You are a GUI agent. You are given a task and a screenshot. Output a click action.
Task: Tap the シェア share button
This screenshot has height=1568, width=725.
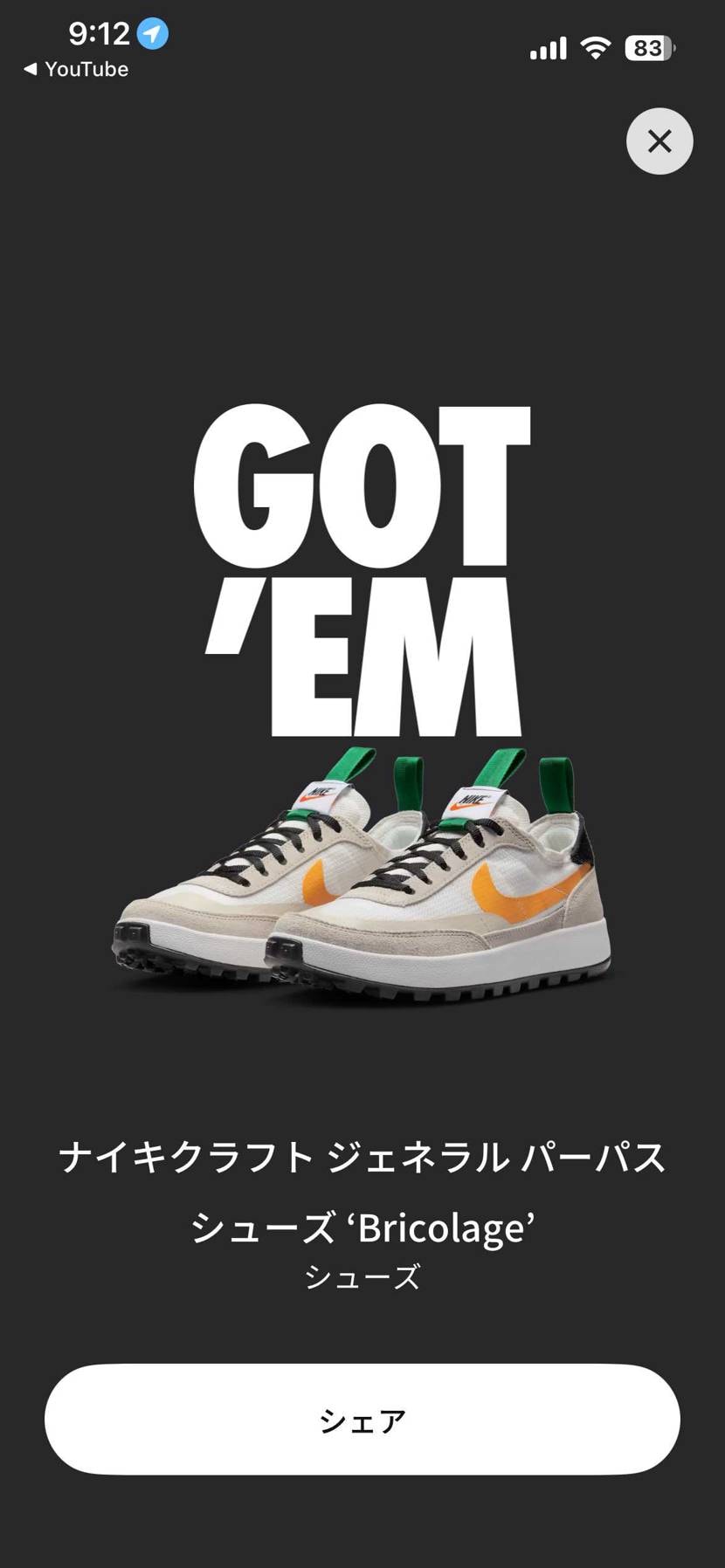click(x=362, y=1420)
